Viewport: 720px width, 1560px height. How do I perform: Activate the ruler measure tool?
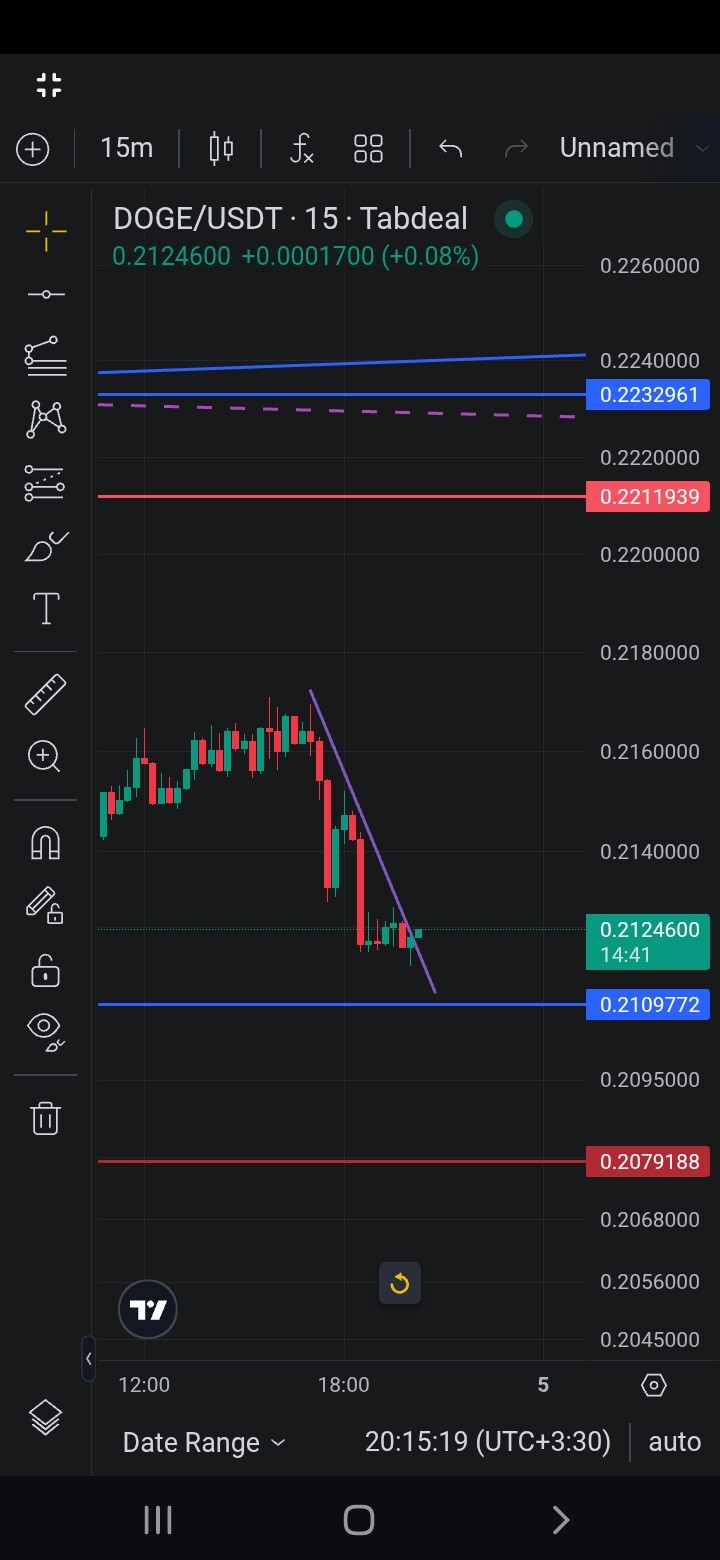coord(46,694)
